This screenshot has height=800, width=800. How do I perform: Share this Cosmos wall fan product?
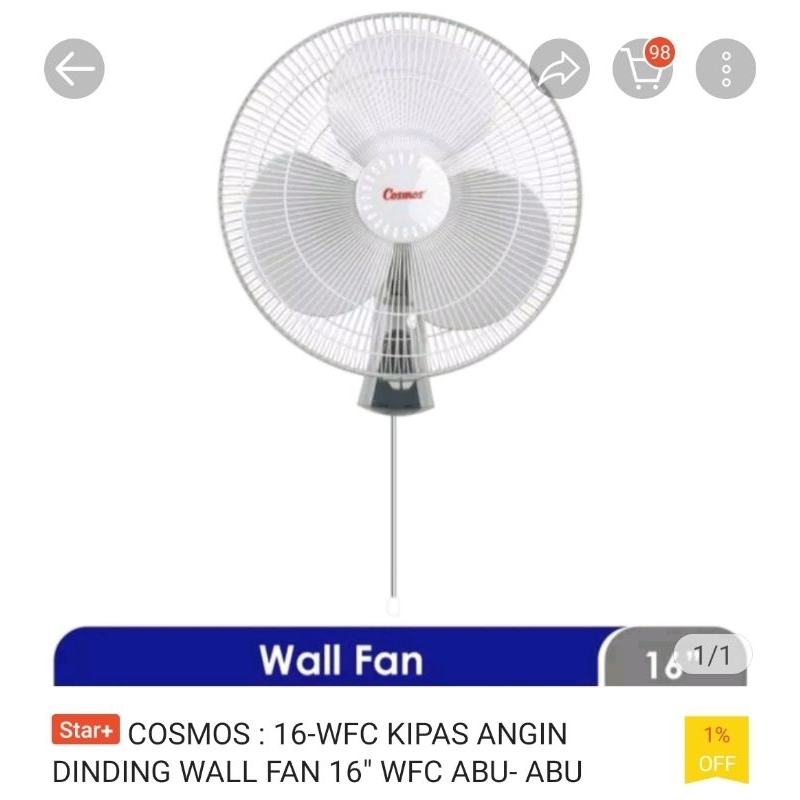click(559, 68)
